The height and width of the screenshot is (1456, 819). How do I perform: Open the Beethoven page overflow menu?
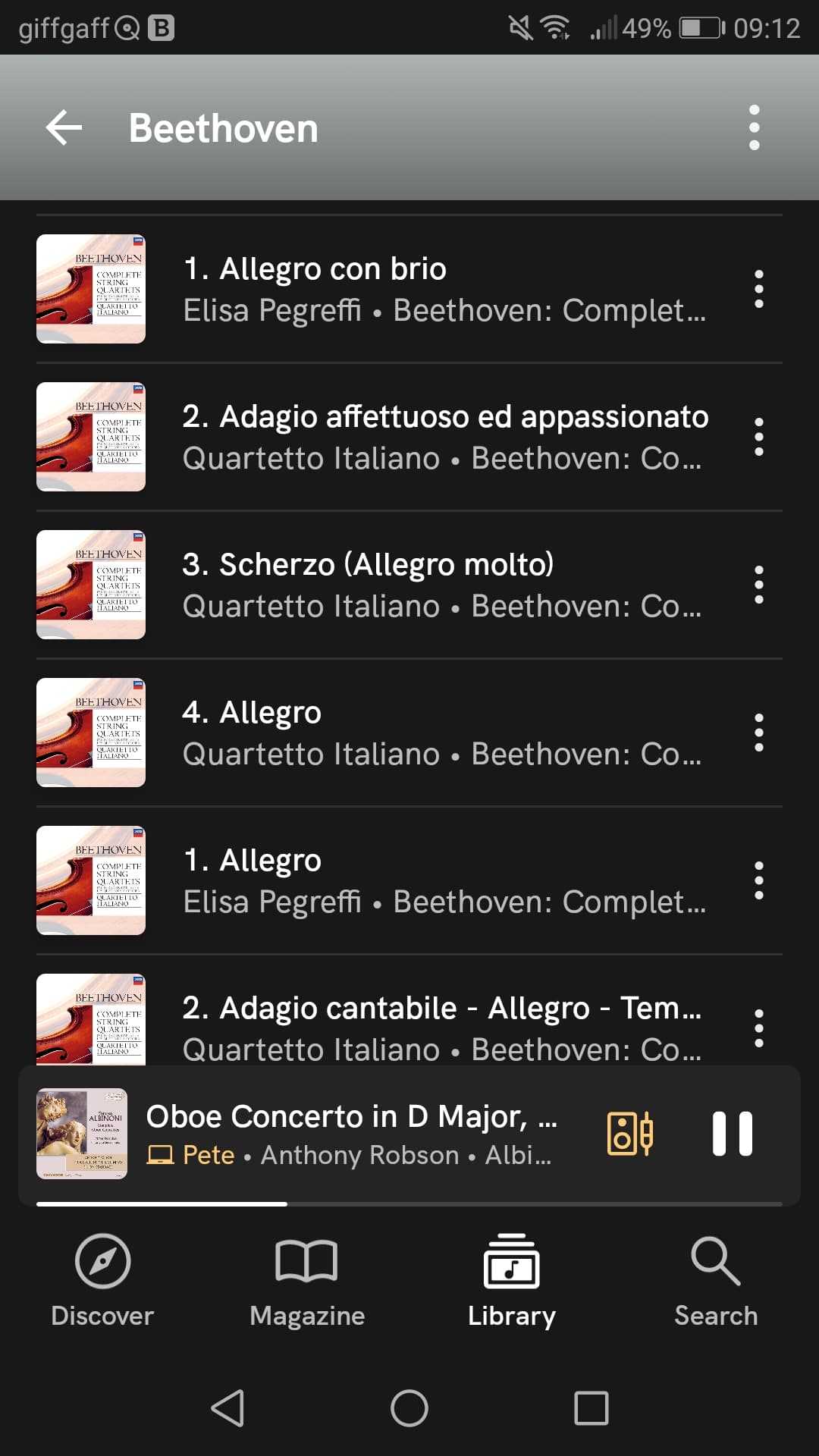tap(754, 127)
